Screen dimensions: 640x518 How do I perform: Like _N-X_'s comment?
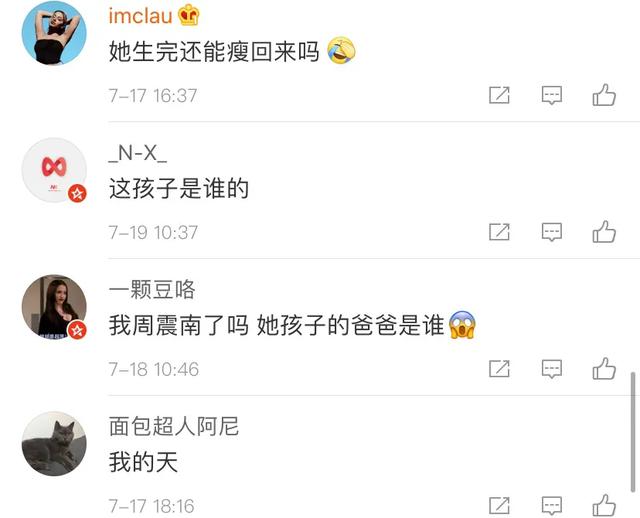click(x=603, y=232)
